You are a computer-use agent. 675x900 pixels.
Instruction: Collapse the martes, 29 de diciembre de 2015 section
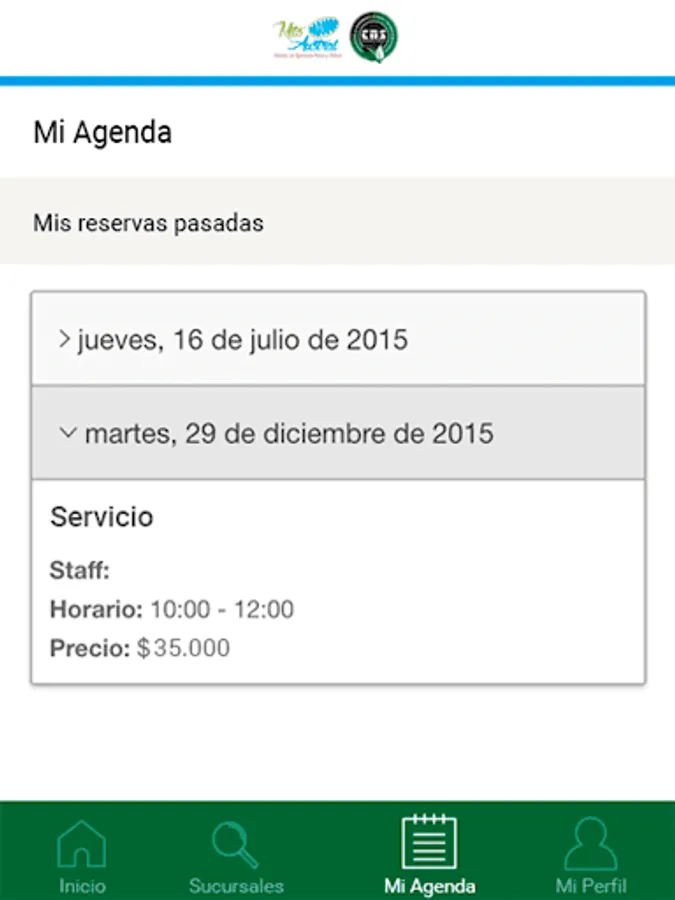pyautogui.click(x=337, y=434)
